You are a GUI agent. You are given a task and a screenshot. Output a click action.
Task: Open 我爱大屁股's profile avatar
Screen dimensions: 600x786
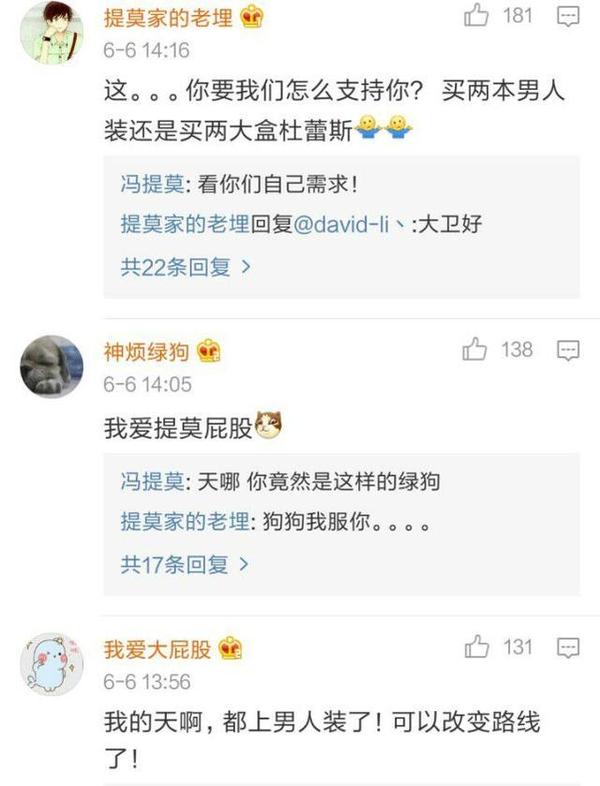51,664
